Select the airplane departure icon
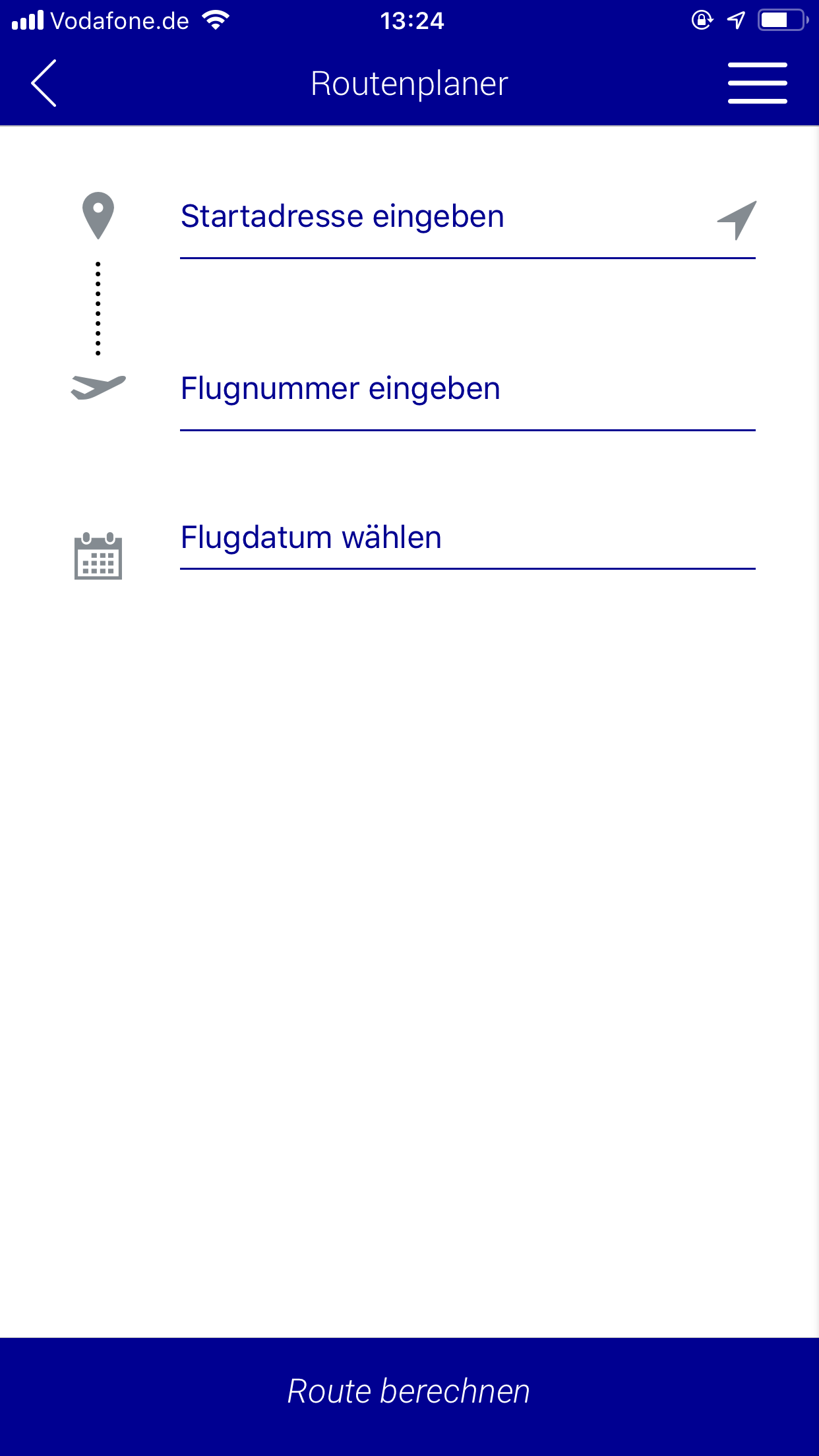Screen dimensions: 819x1456 [x=98, y=388]
